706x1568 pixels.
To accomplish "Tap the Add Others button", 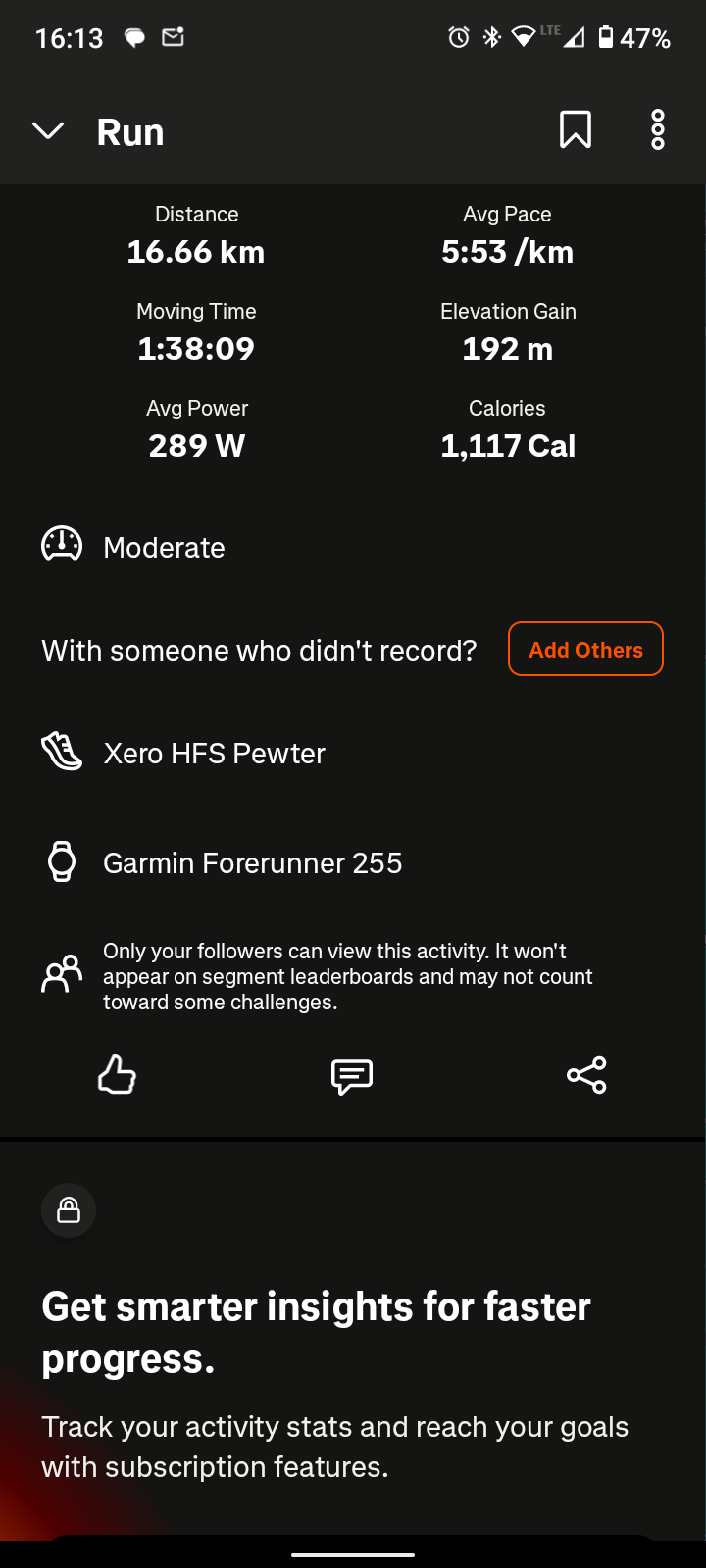I will tap(585, 649).
